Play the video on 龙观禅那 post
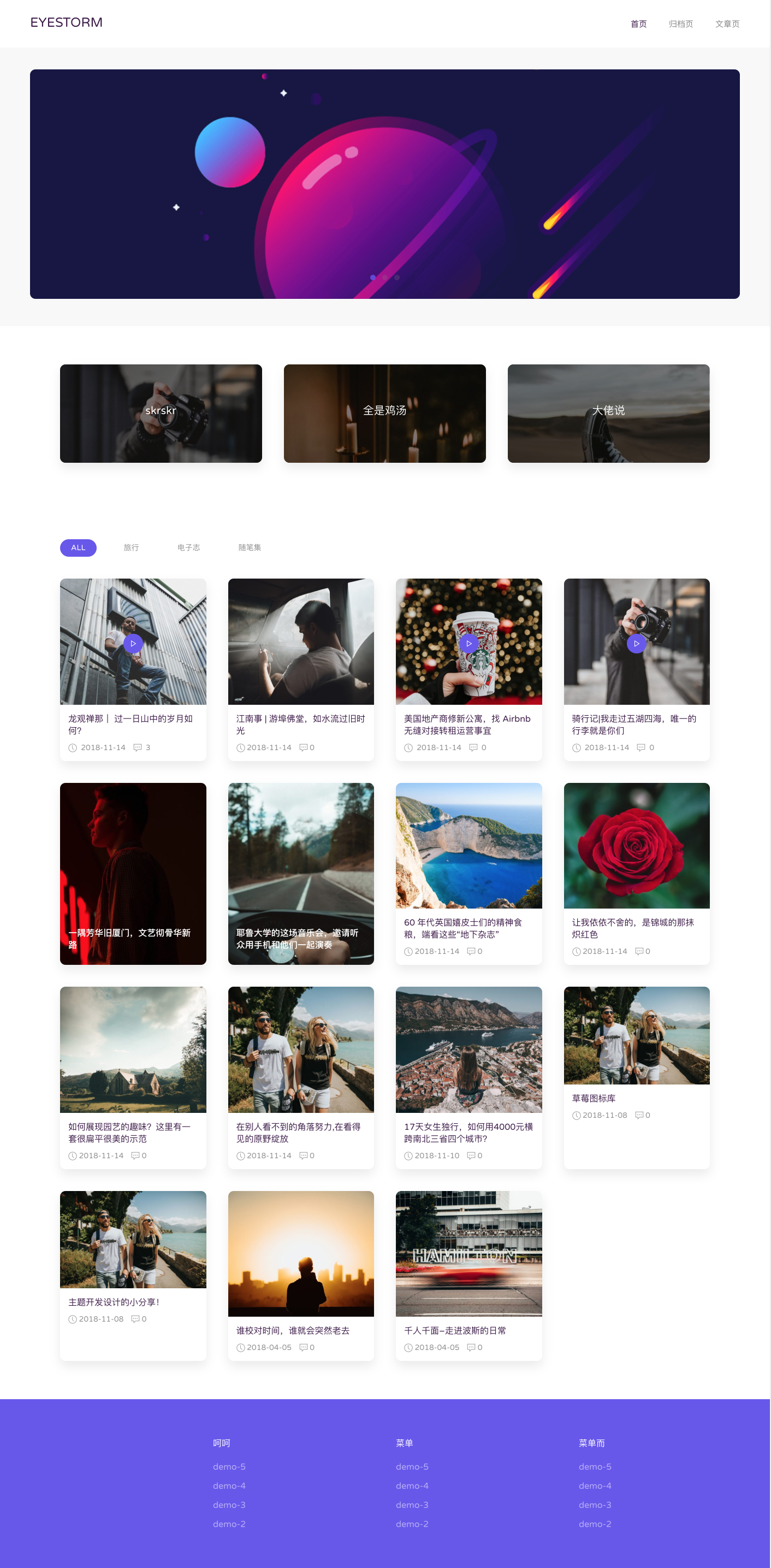The image size is (771, 1568). (x=133, y=643)
